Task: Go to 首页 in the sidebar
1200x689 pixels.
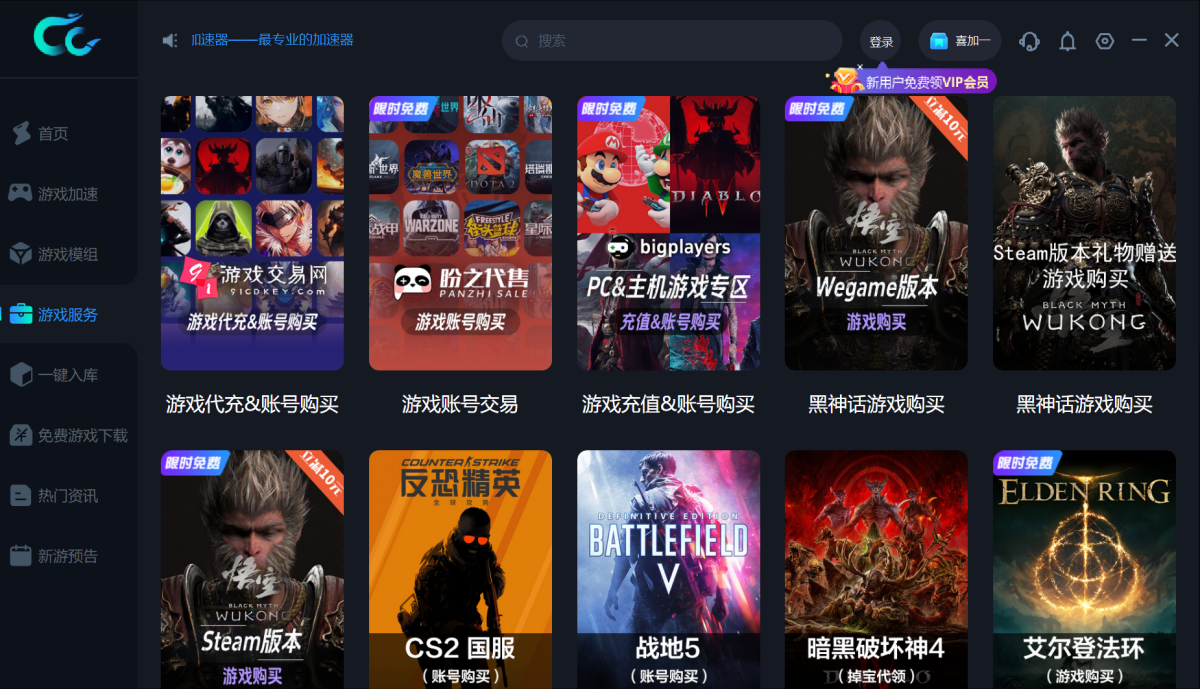Action: point(53,133)
